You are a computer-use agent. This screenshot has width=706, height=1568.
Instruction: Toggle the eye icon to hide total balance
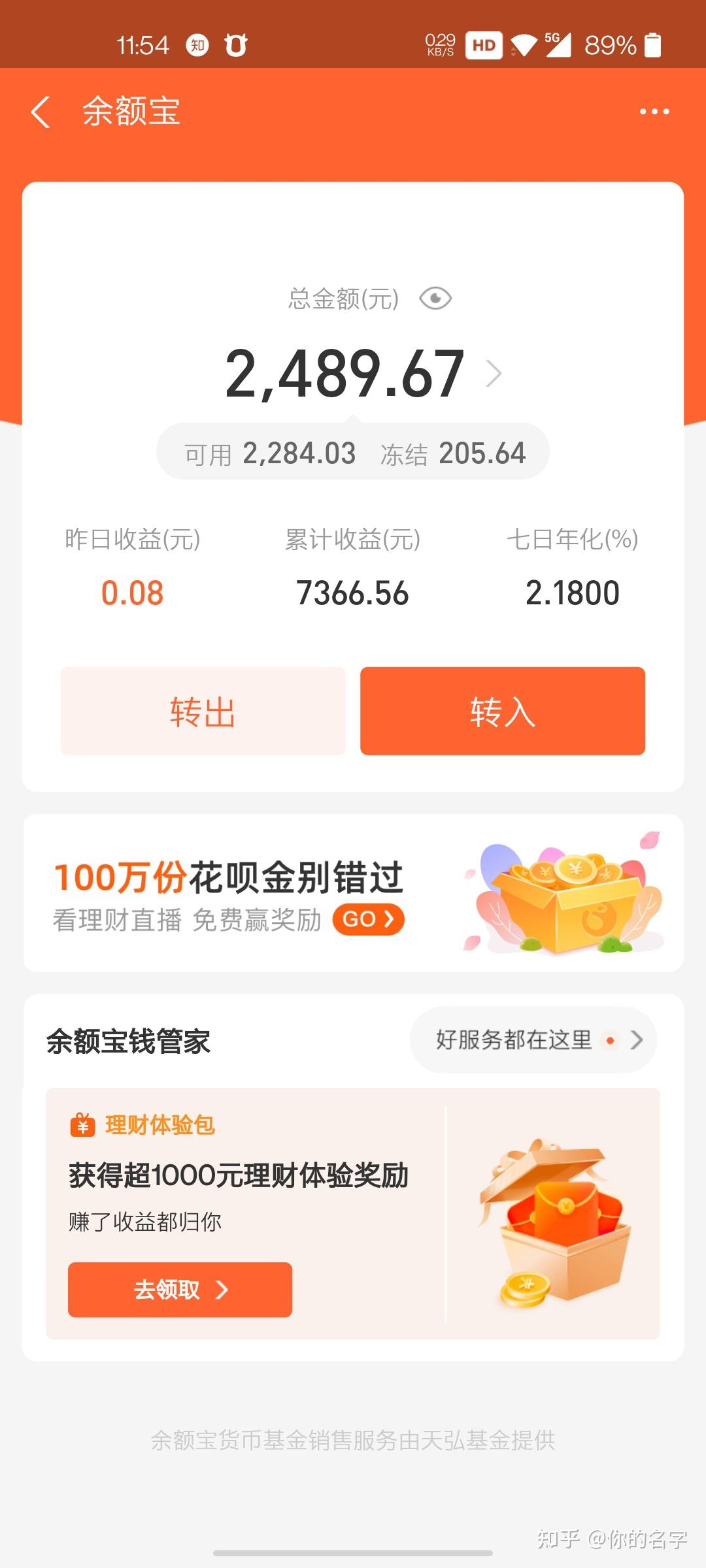pos(437,298)
